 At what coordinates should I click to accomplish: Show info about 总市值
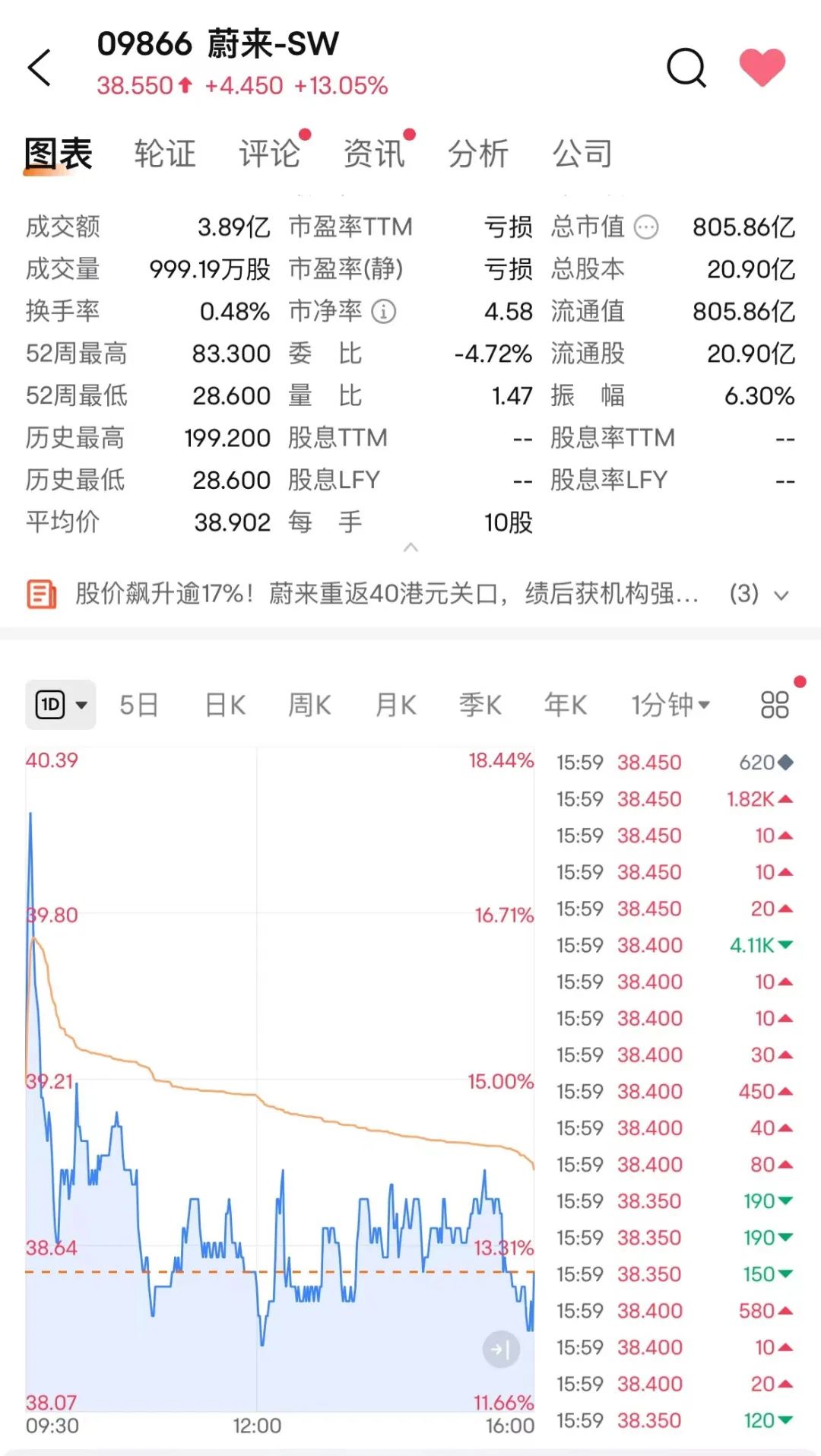point(646,227)
